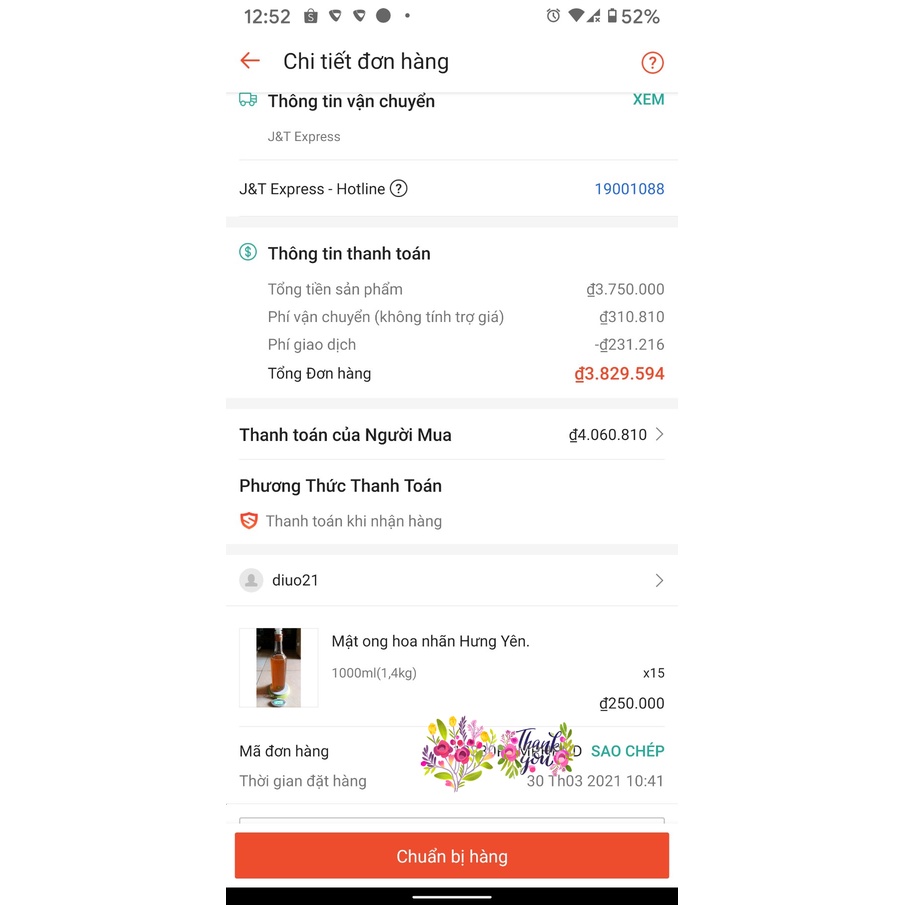Call the J&T hotline number 19001088

tap(629, 189)
